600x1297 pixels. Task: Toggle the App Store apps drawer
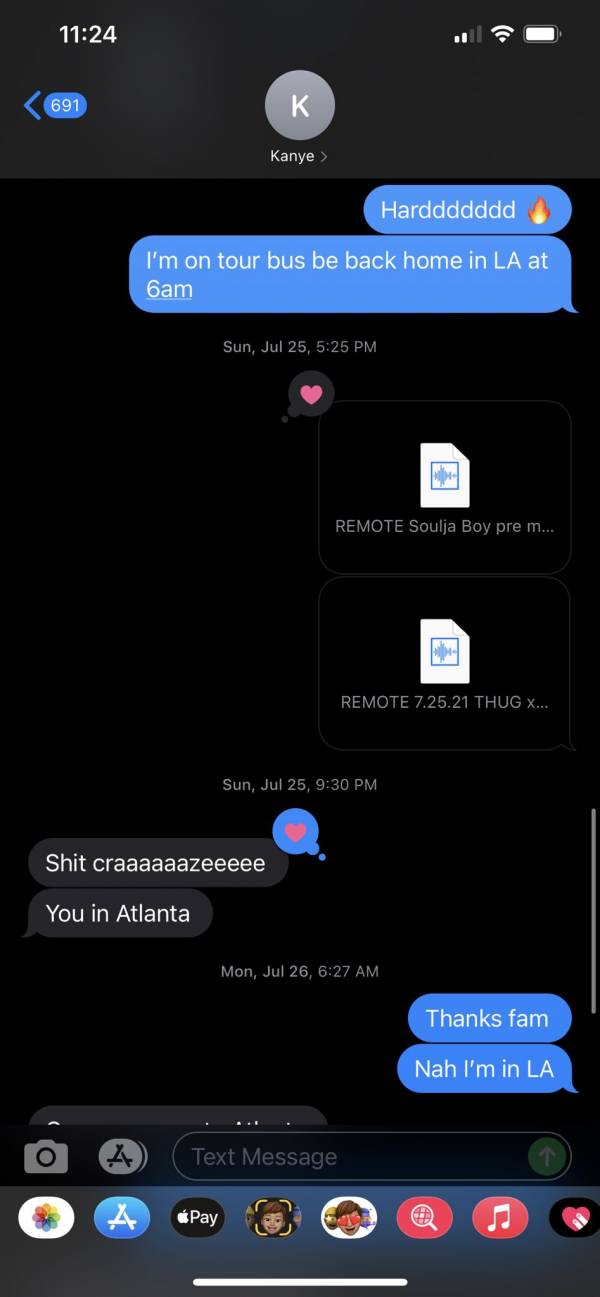click(122, 1157)
